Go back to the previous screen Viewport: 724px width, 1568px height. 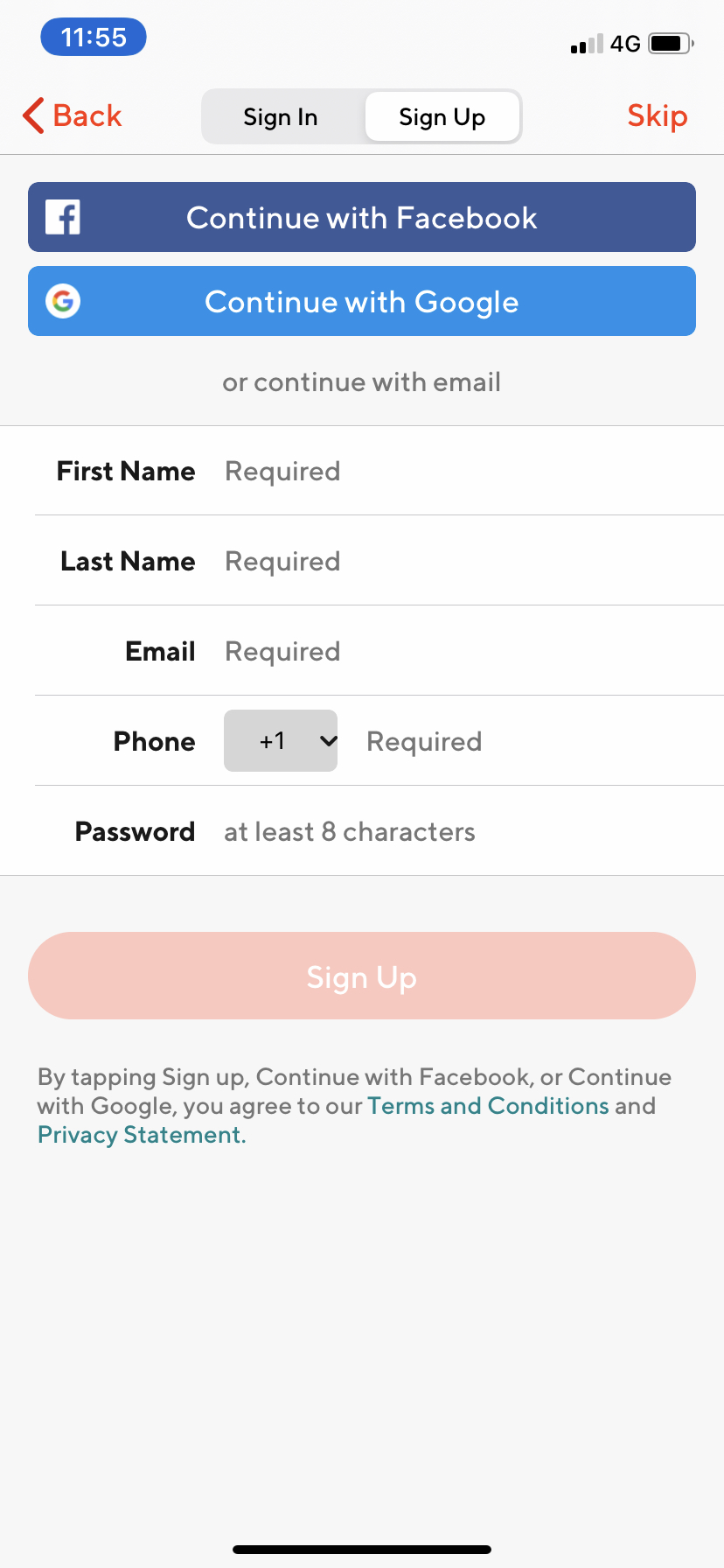pos(72,115)
